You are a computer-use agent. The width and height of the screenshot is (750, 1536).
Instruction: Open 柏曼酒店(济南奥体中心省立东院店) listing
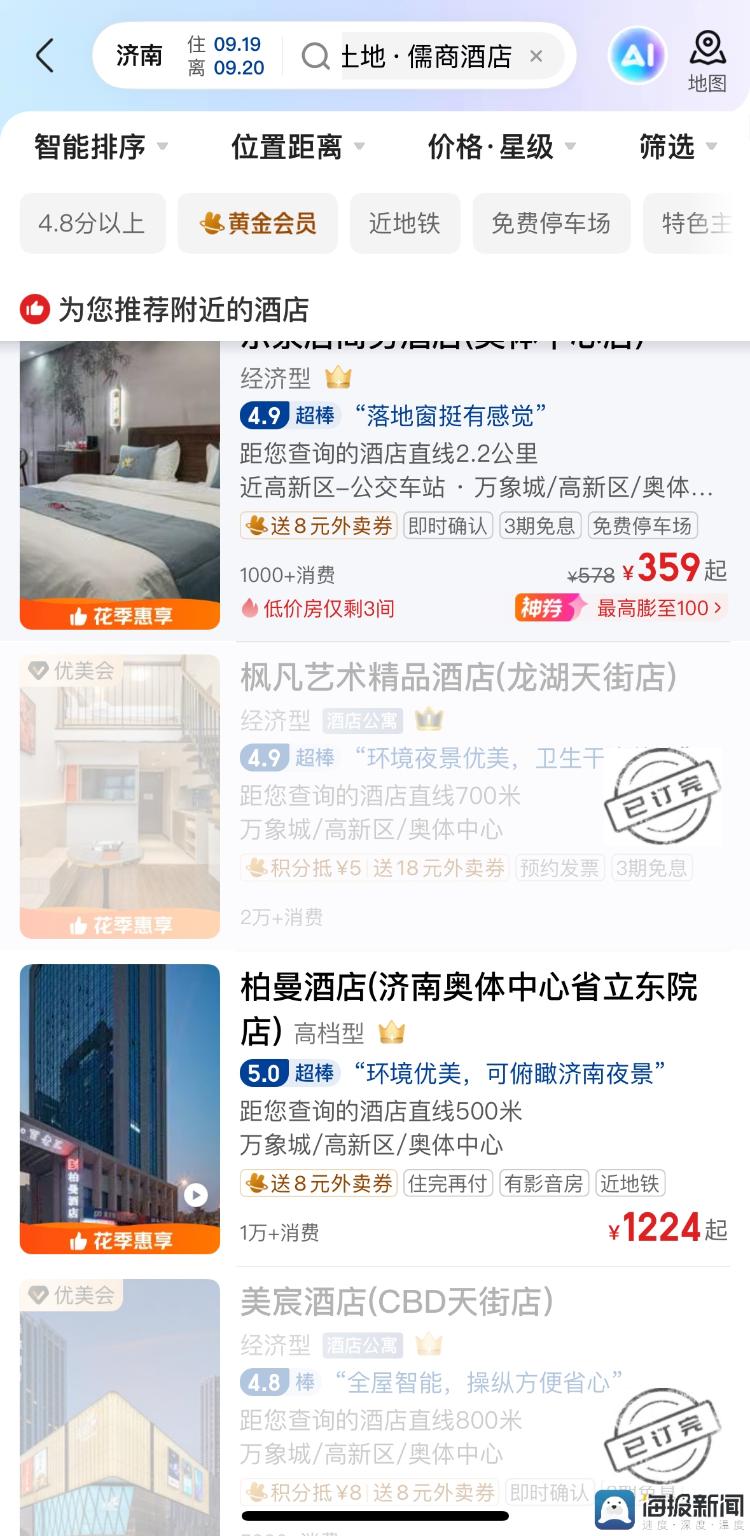tap(375, 1108)
